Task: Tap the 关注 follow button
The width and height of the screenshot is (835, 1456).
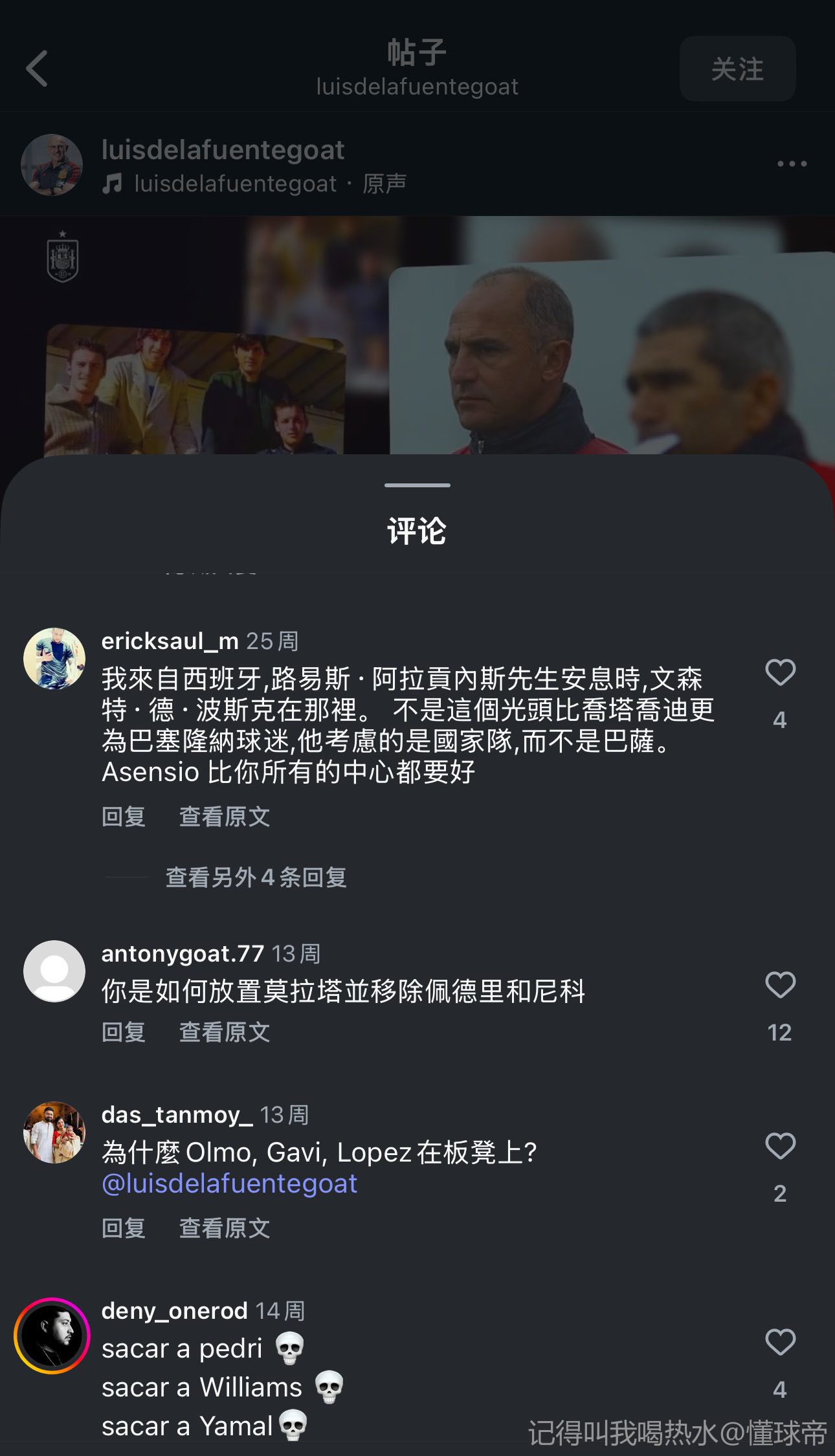Action: tap(737, 69)
